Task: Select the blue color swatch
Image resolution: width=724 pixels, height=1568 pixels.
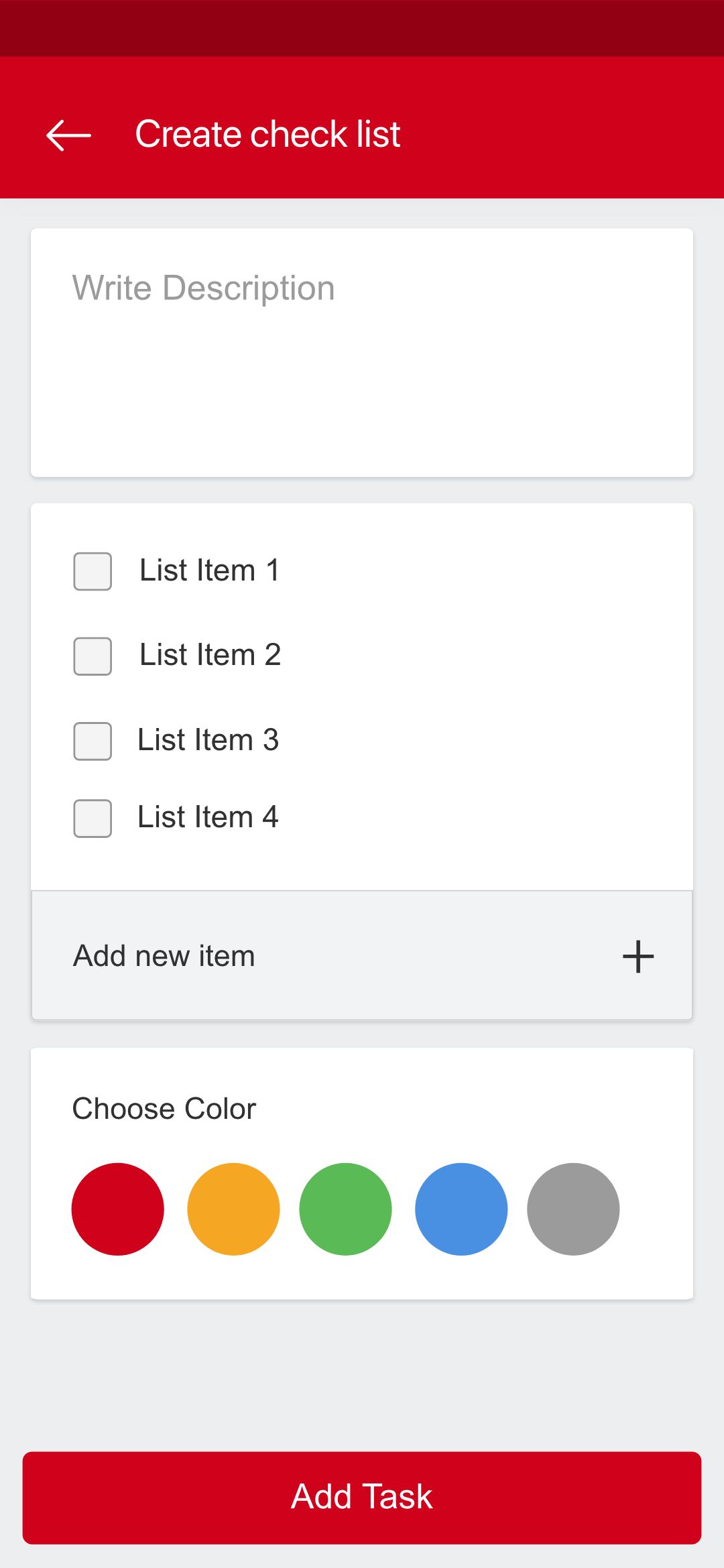Action: [461, 1209]
